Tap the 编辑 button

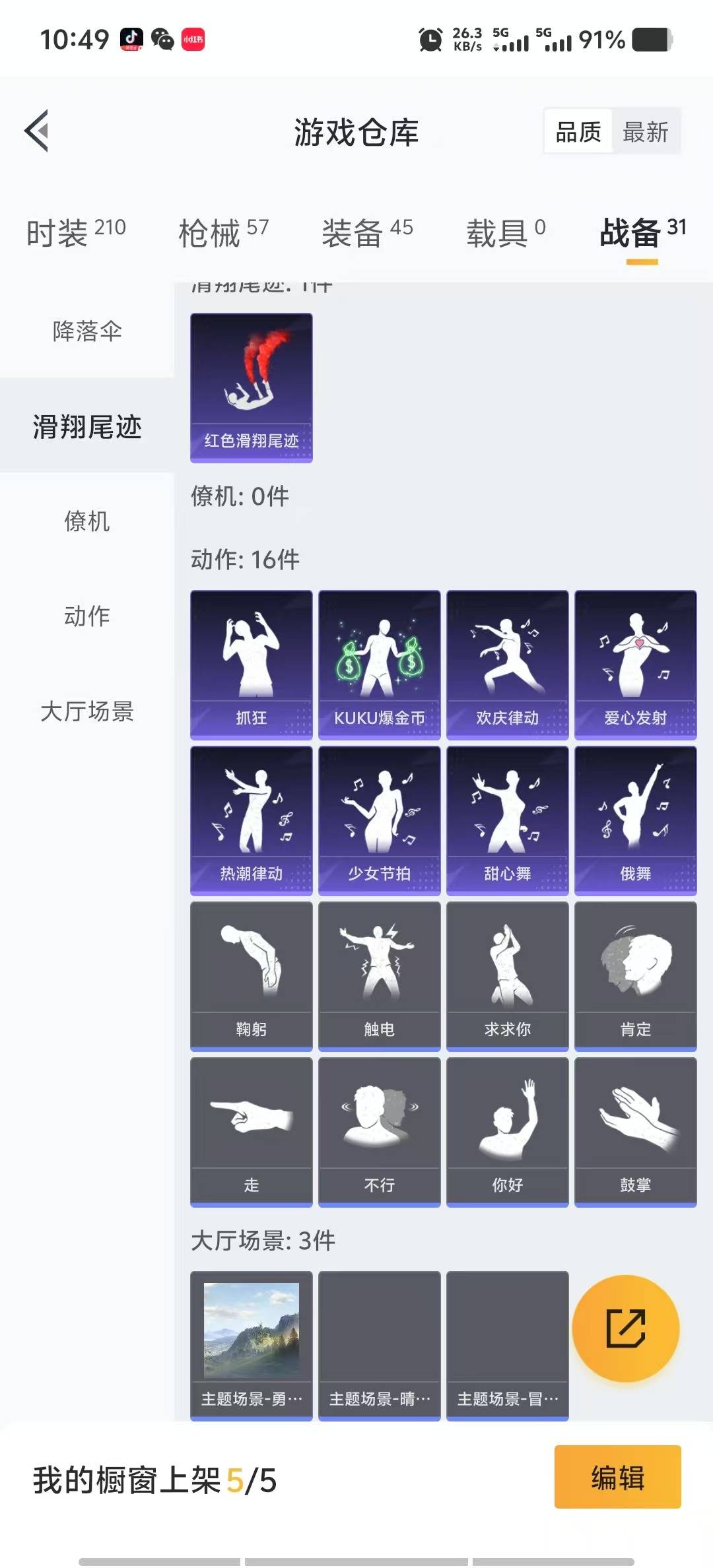618,1477
